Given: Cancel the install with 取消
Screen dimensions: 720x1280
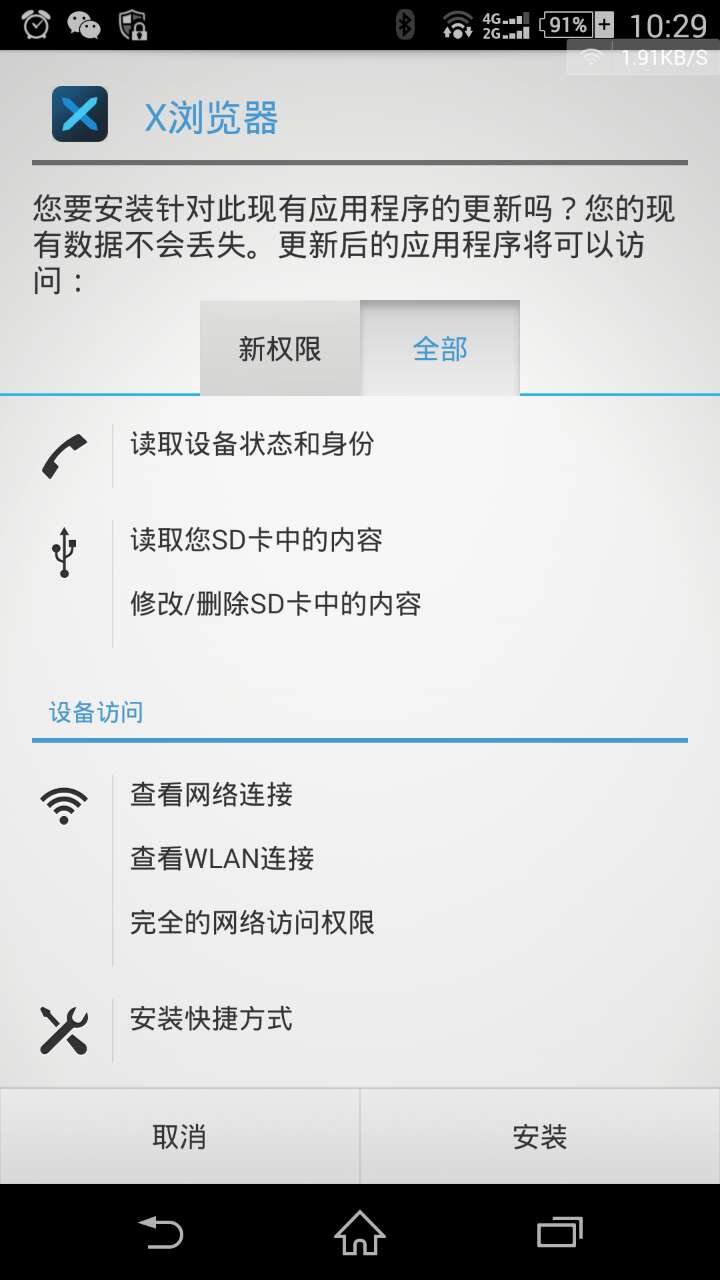Looking at the screenshot, I should 180,1136.
